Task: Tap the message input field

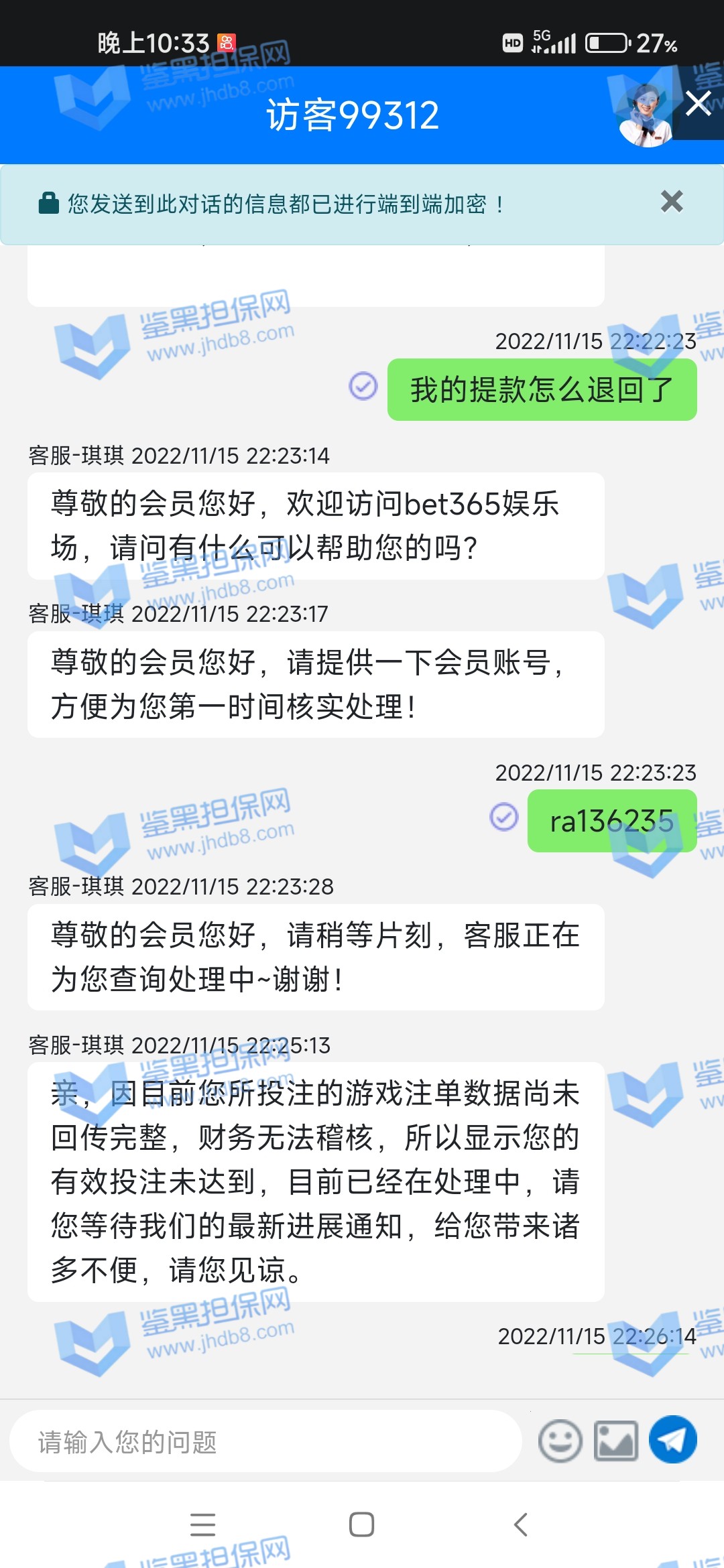Action: click(265, 1441)
